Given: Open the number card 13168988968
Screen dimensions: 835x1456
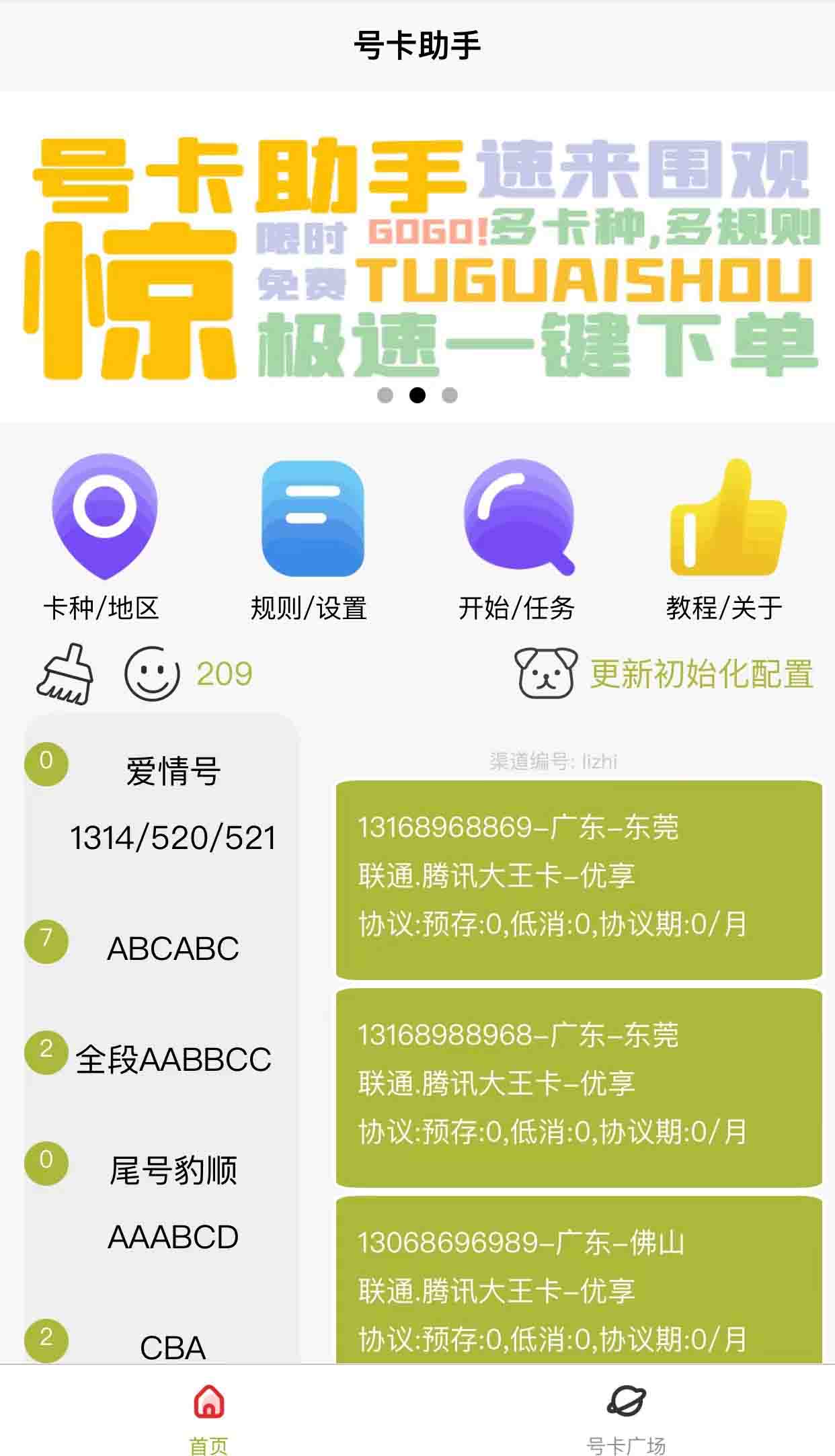Looking at the screenshot, I should (x=578, y=1087).
